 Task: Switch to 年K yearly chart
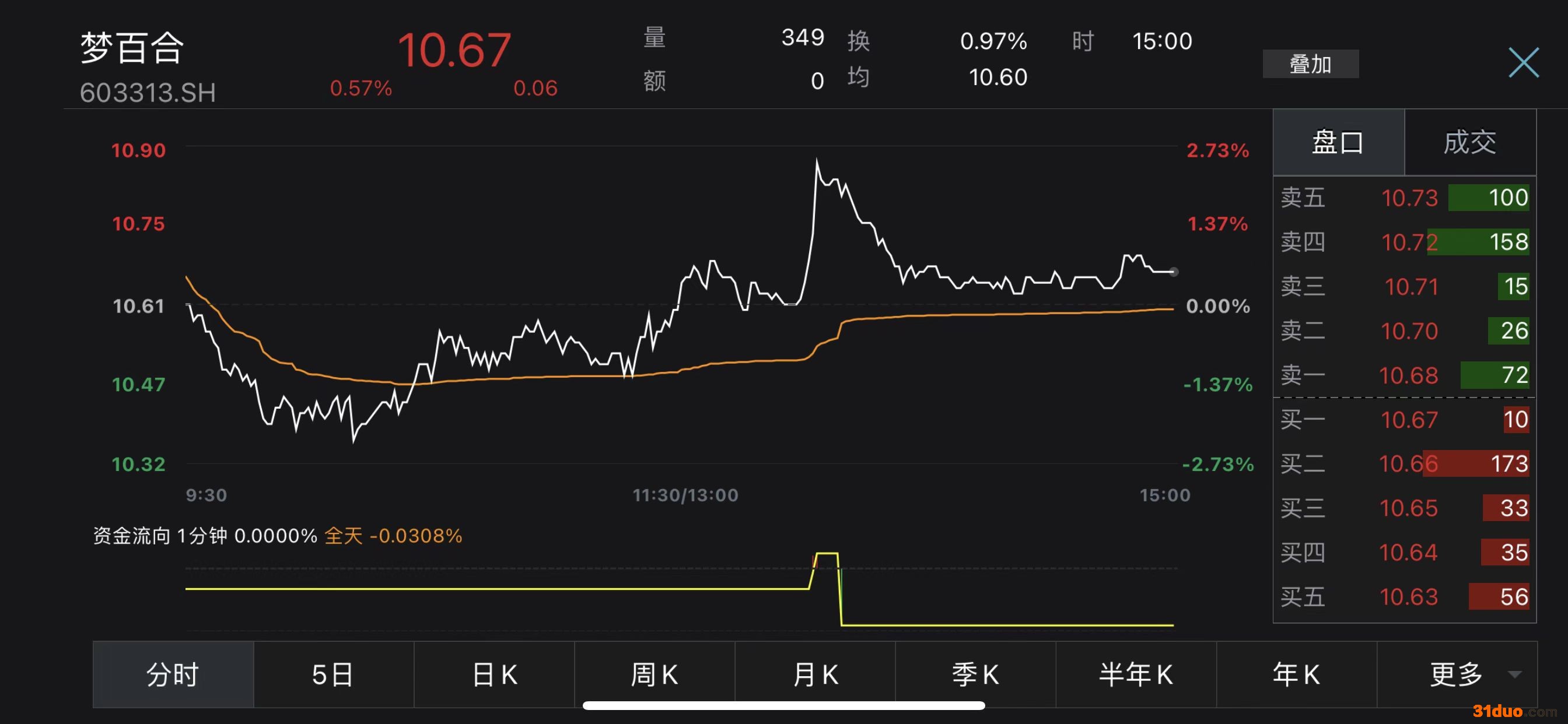1297,674
